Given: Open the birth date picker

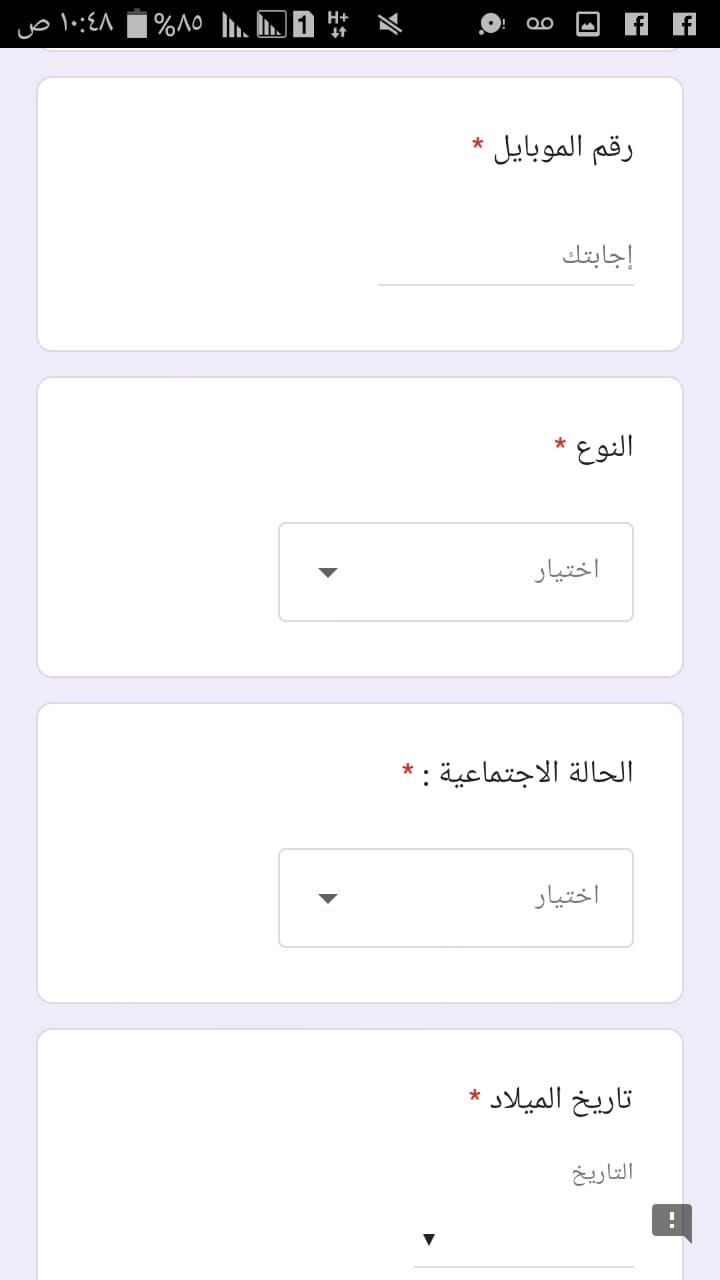Looking at the screenshot, I should [x=523, y=1240].
